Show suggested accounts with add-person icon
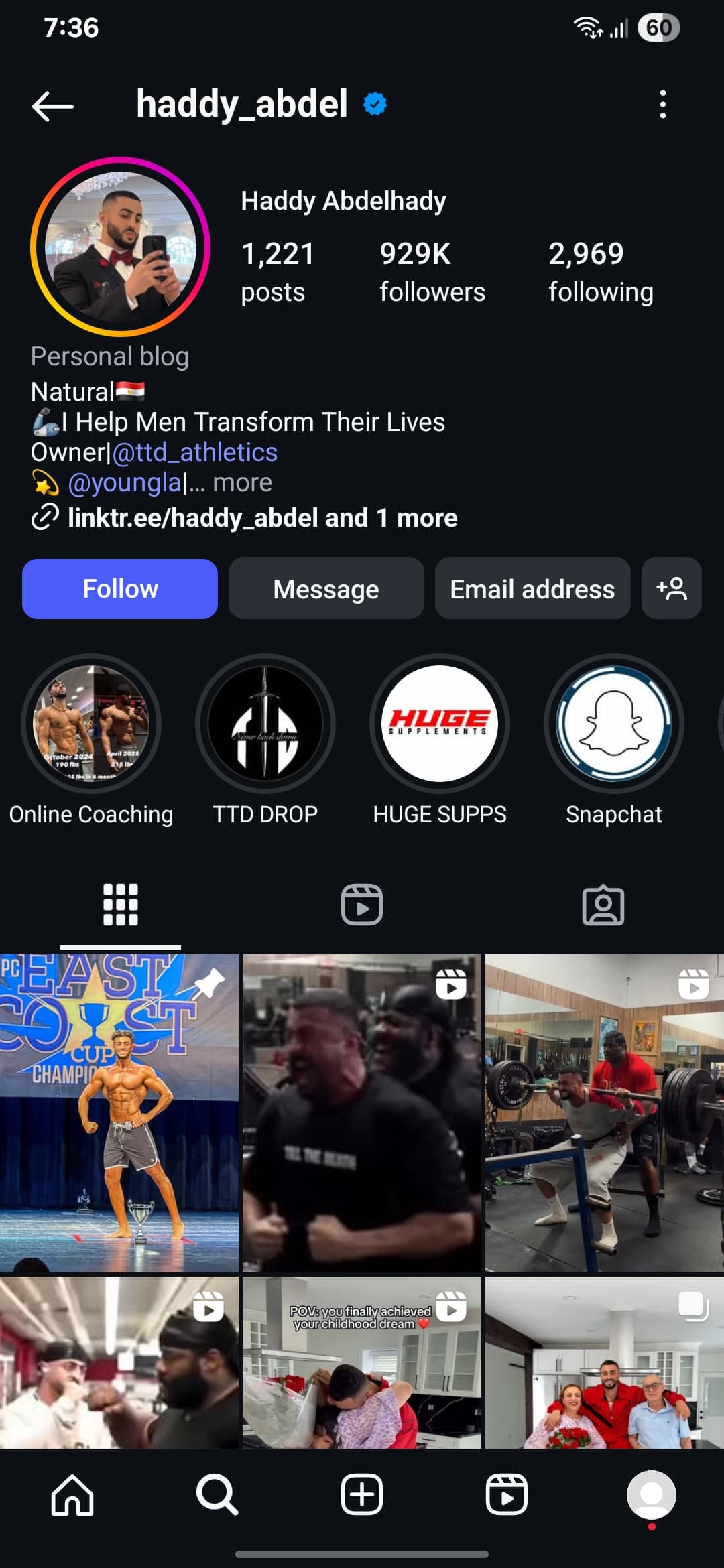Viewport: 724px width, 1568px height. point(671,588)
